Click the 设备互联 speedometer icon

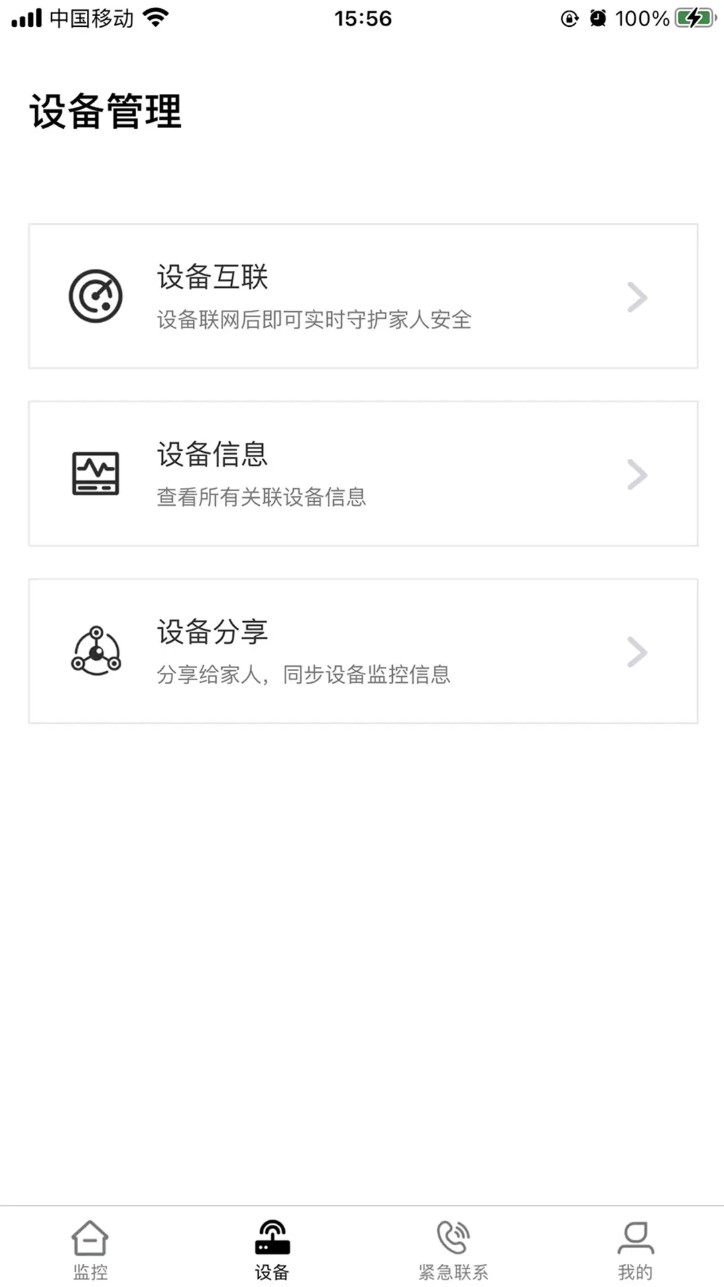click(x=95, y=296)
